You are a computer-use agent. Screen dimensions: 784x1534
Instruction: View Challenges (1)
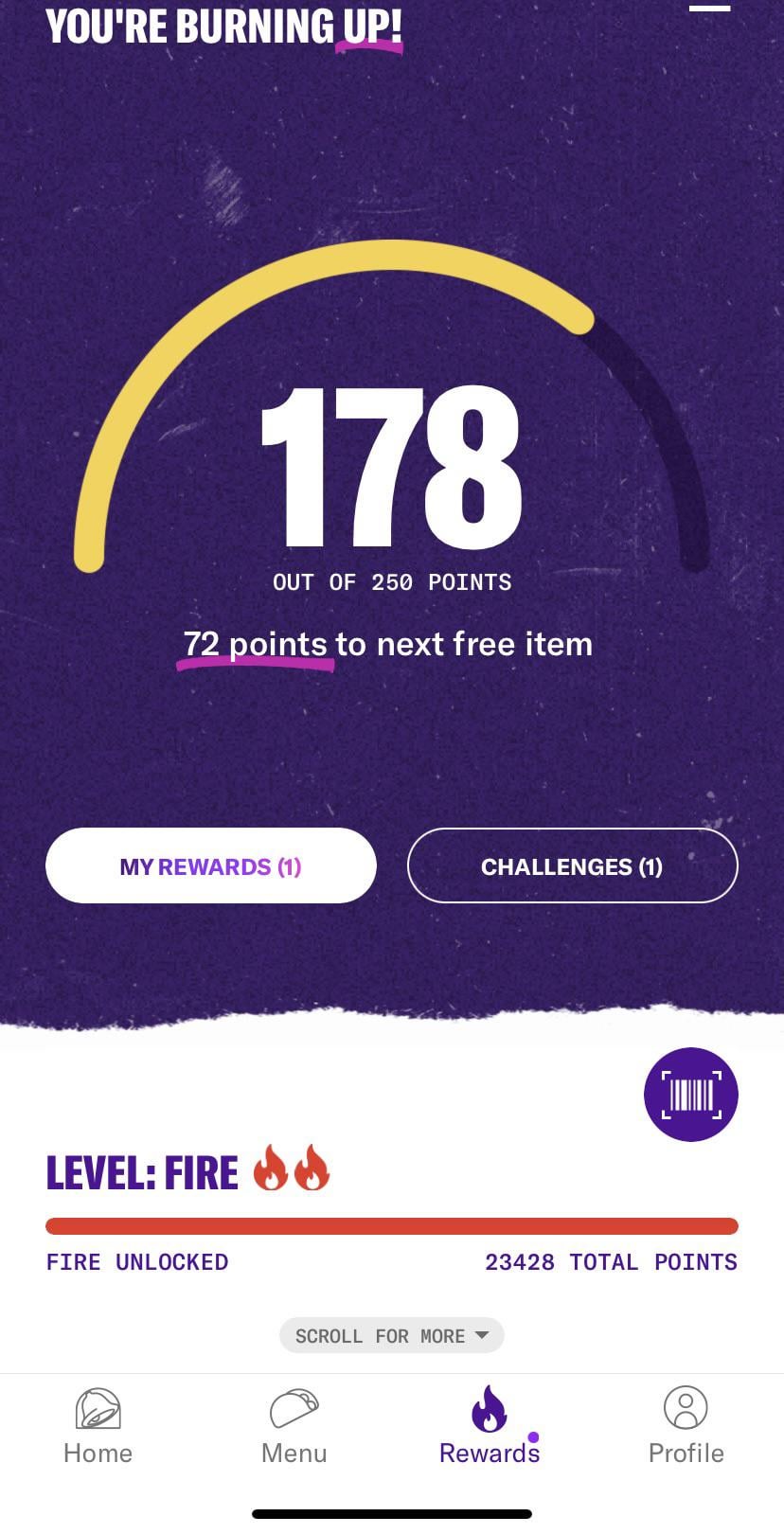(572, 866)
